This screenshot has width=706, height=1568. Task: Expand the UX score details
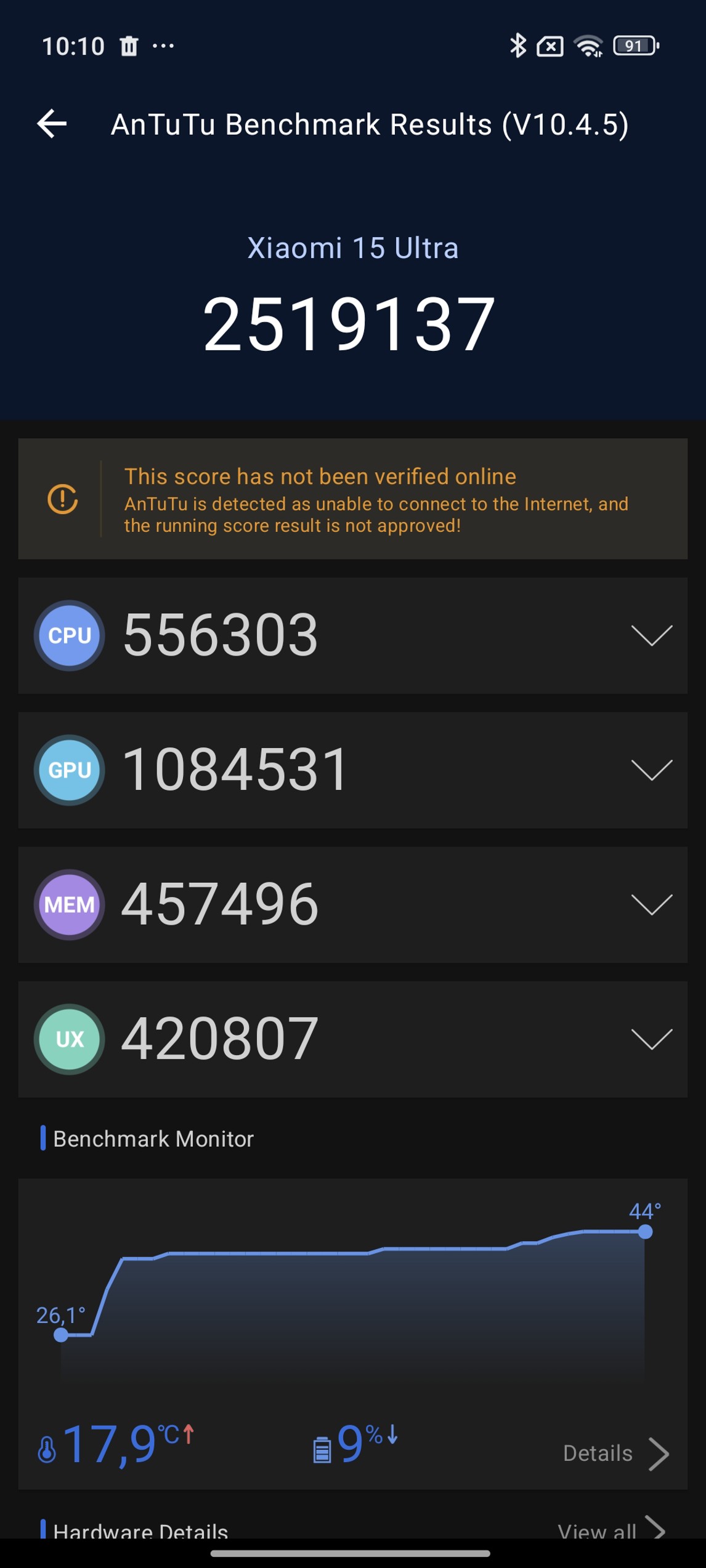651,1039
